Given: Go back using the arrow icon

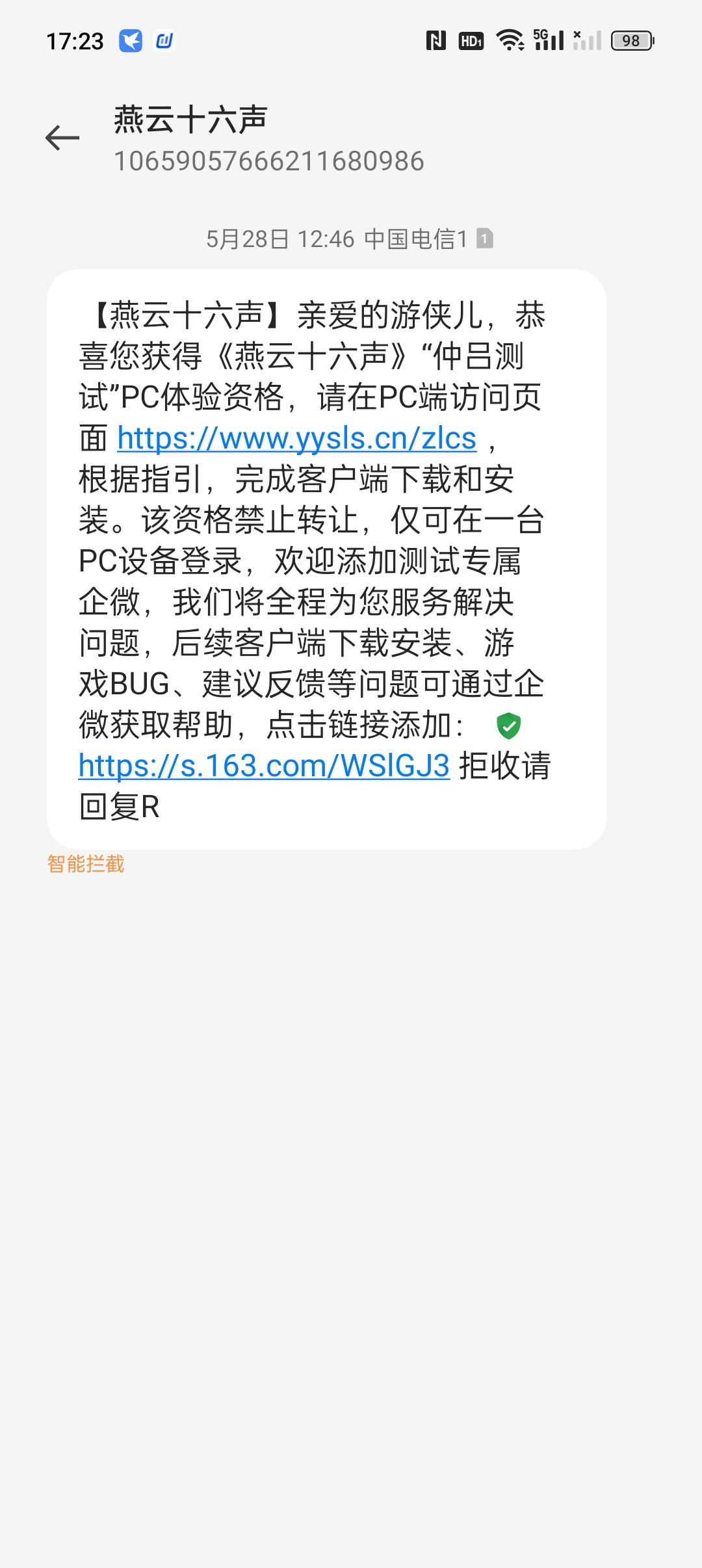Looking at the screenshot, I should (62, 138).
